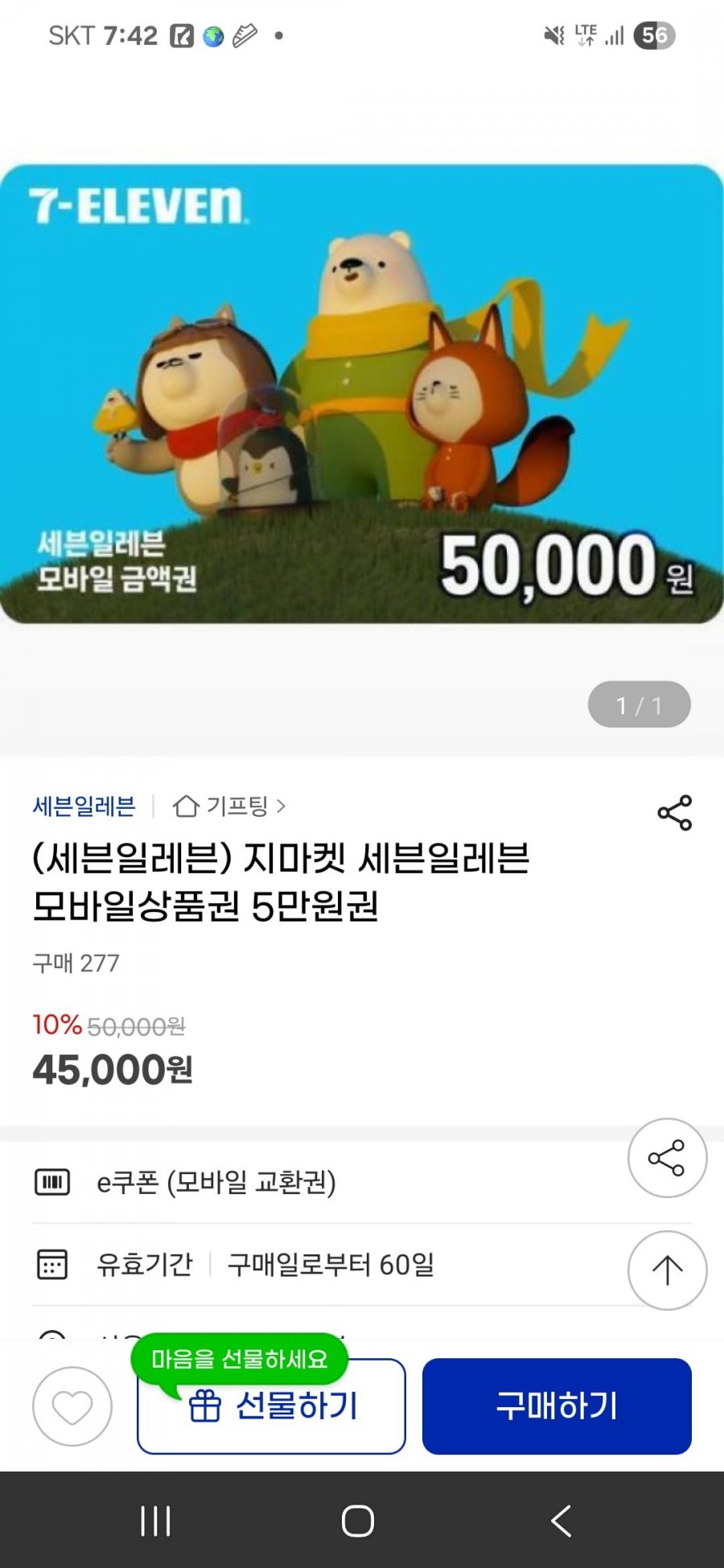Open the 세븐일레븐 brand link
The image size is (724, 1568).
click(x=84, y=806)
